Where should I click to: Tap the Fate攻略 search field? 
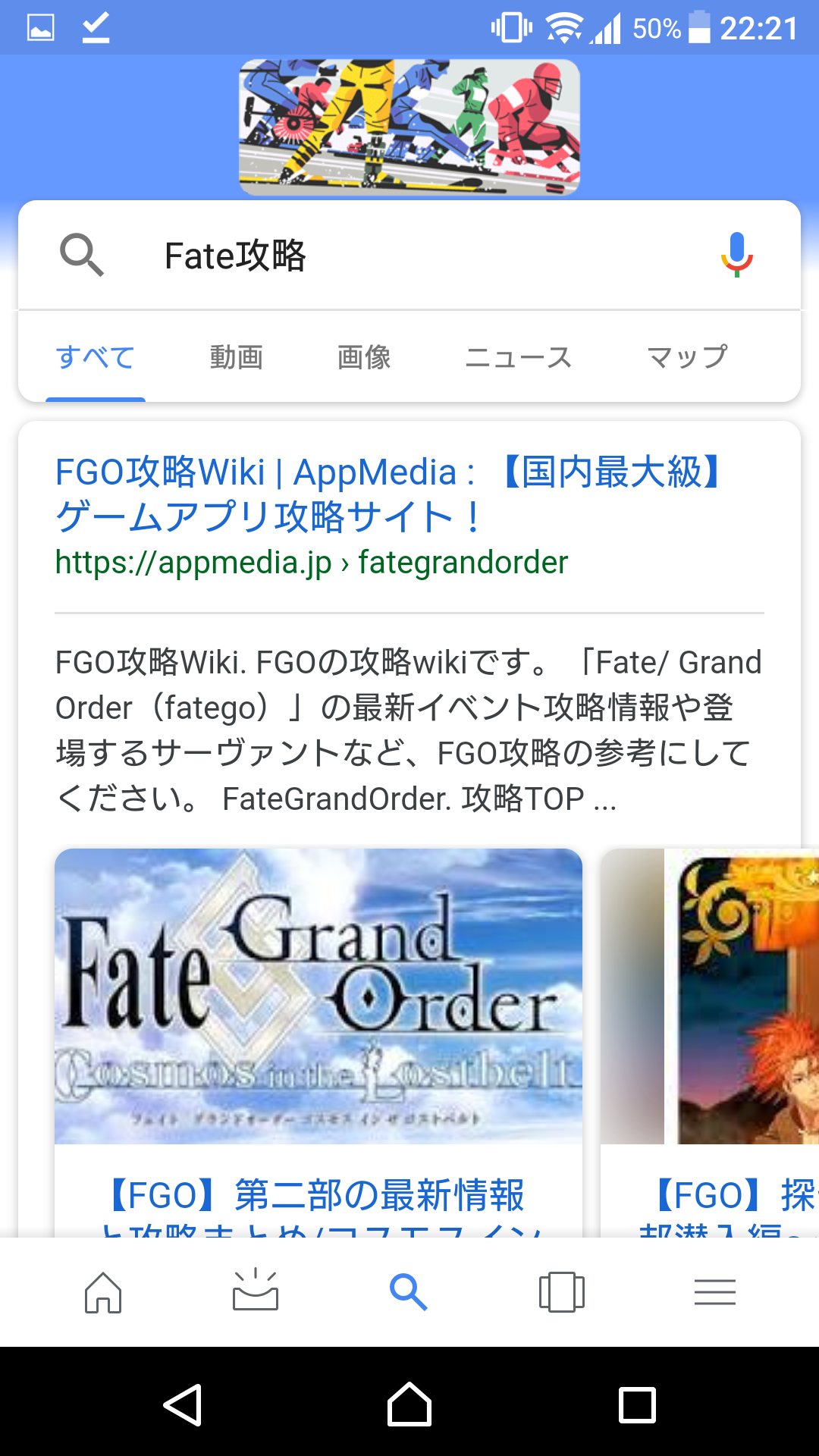tap(409, 256)
